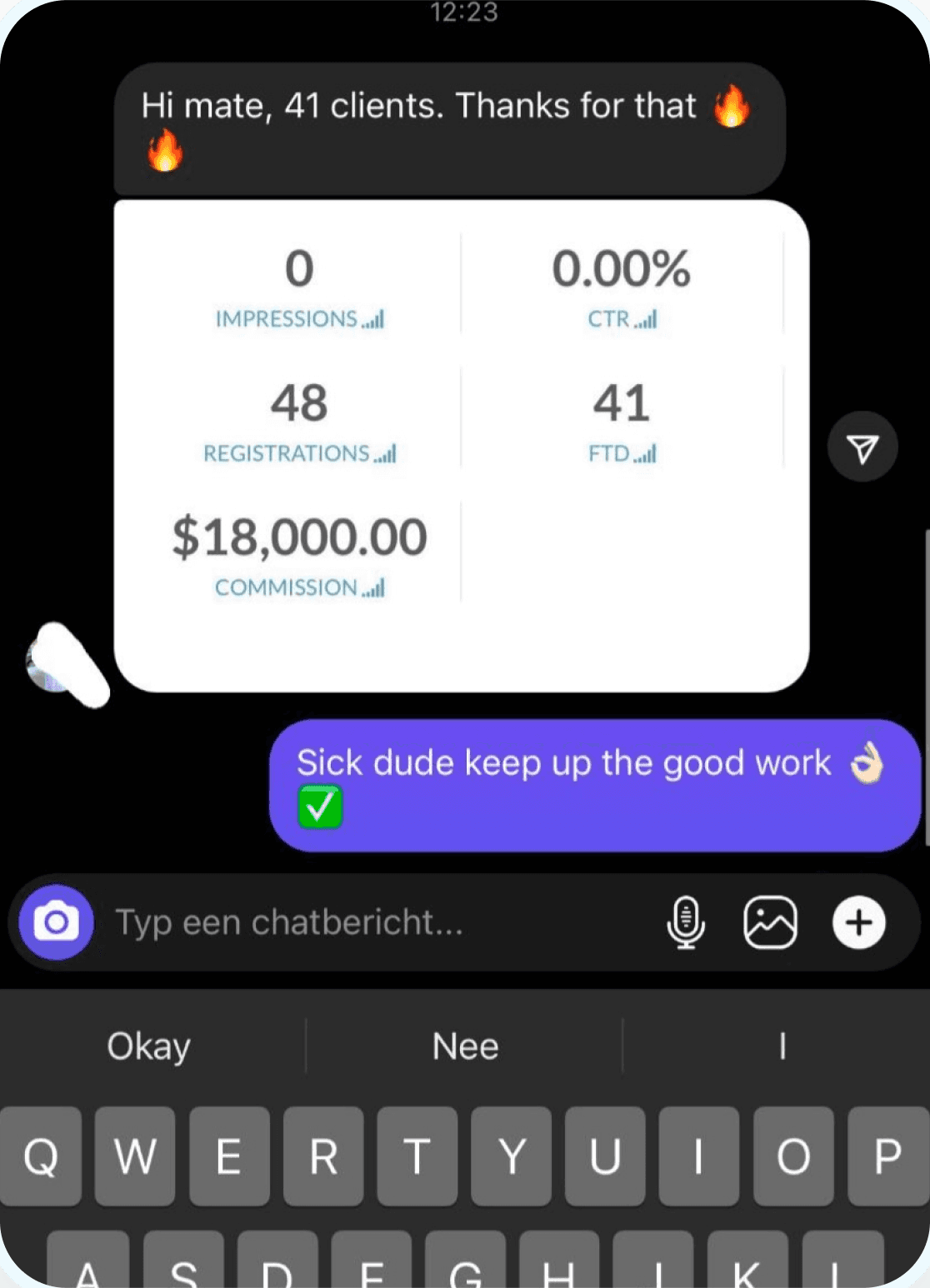This screenshot has height=1288, width=930.
Task: Forward the shared stats image
Action: click(862, 447)
